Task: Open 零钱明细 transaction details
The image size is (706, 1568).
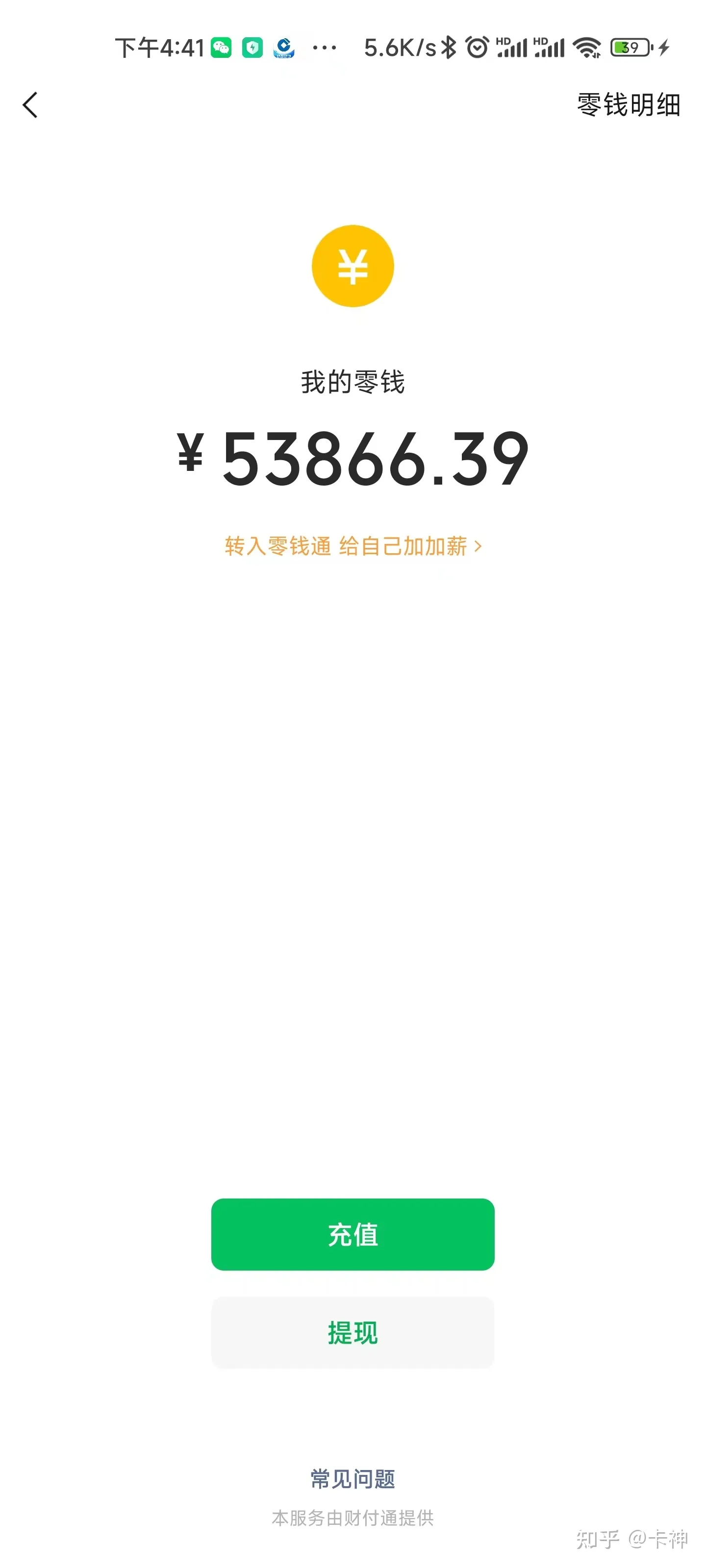Action: click(x=628, y=105)
